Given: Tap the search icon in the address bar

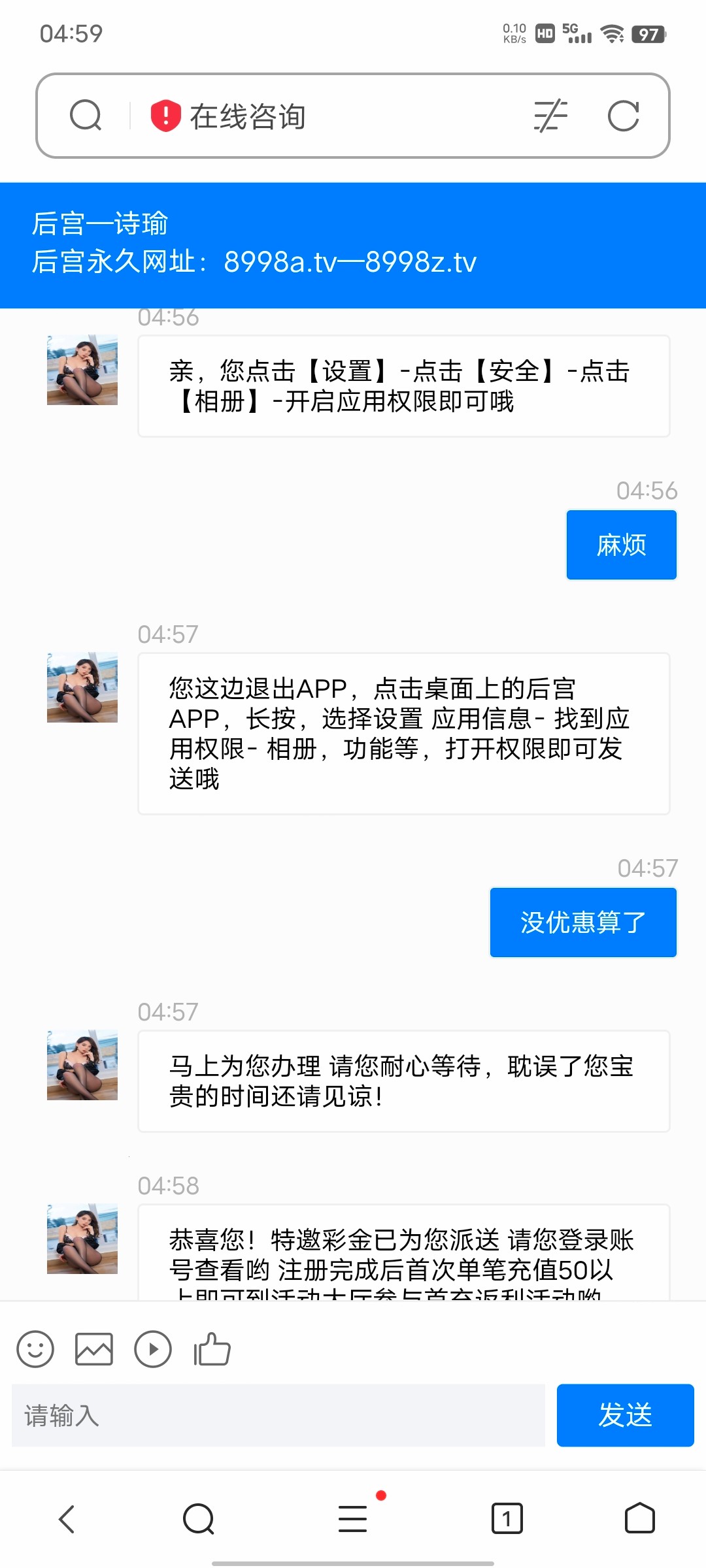Looking at the screenshot, I should click(86, 116).
